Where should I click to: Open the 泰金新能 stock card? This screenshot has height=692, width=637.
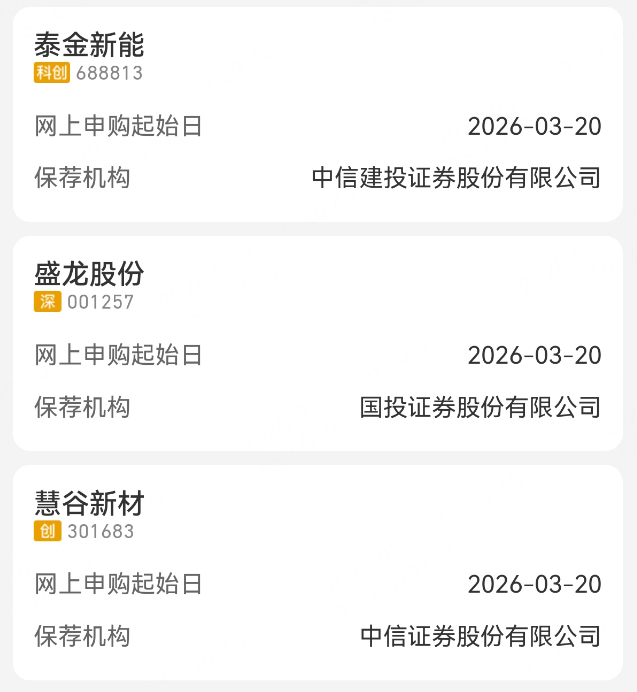point(318,114)
